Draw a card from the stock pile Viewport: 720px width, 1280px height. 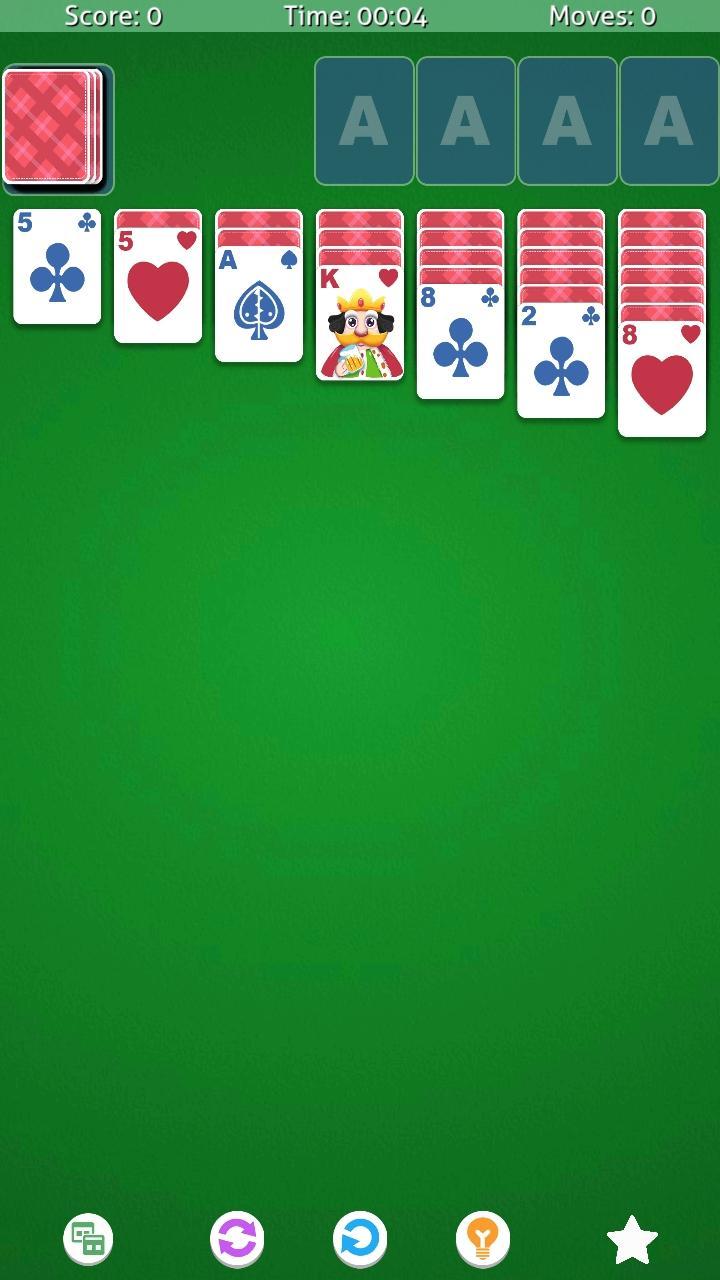[x=57, y=130]
